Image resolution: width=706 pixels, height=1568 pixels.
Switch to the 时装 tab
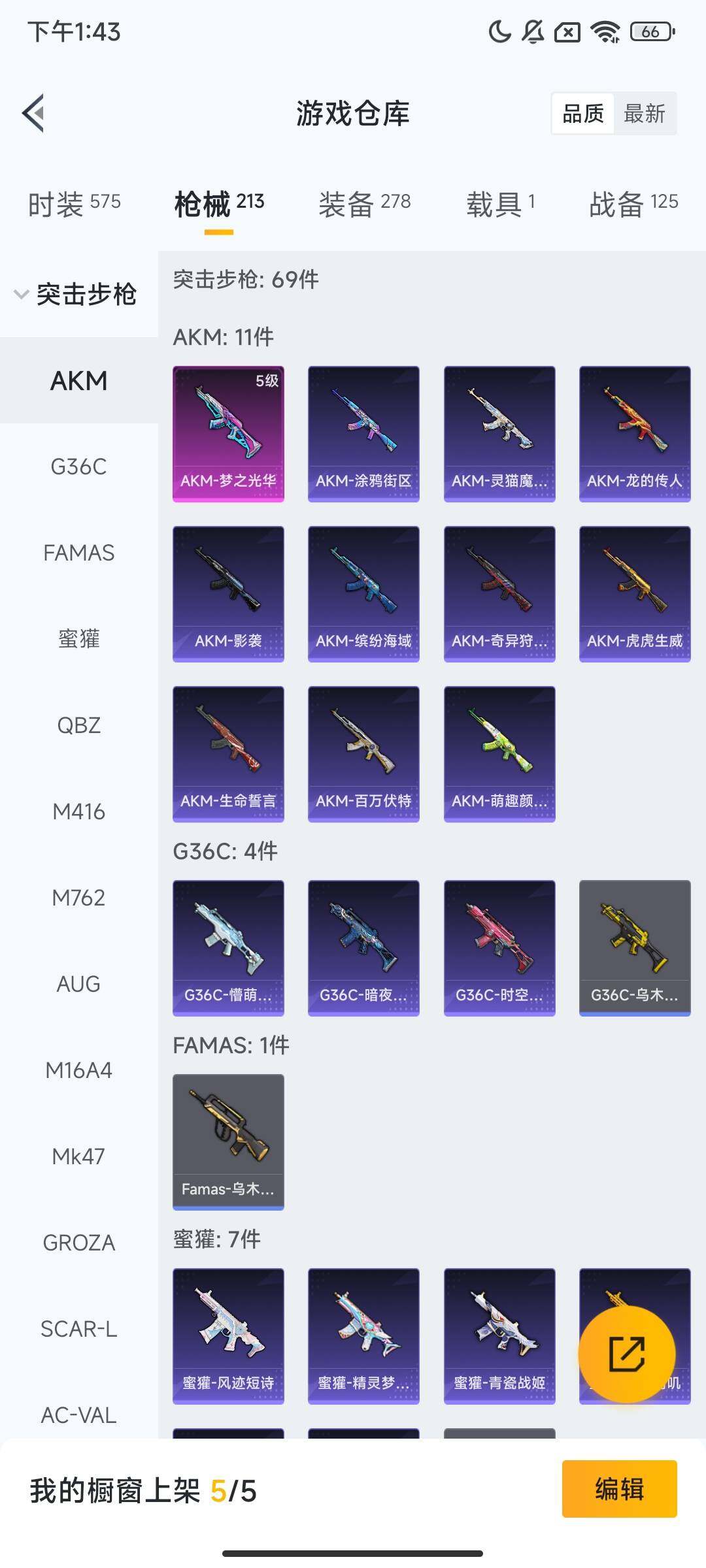(x=74, y=203)
